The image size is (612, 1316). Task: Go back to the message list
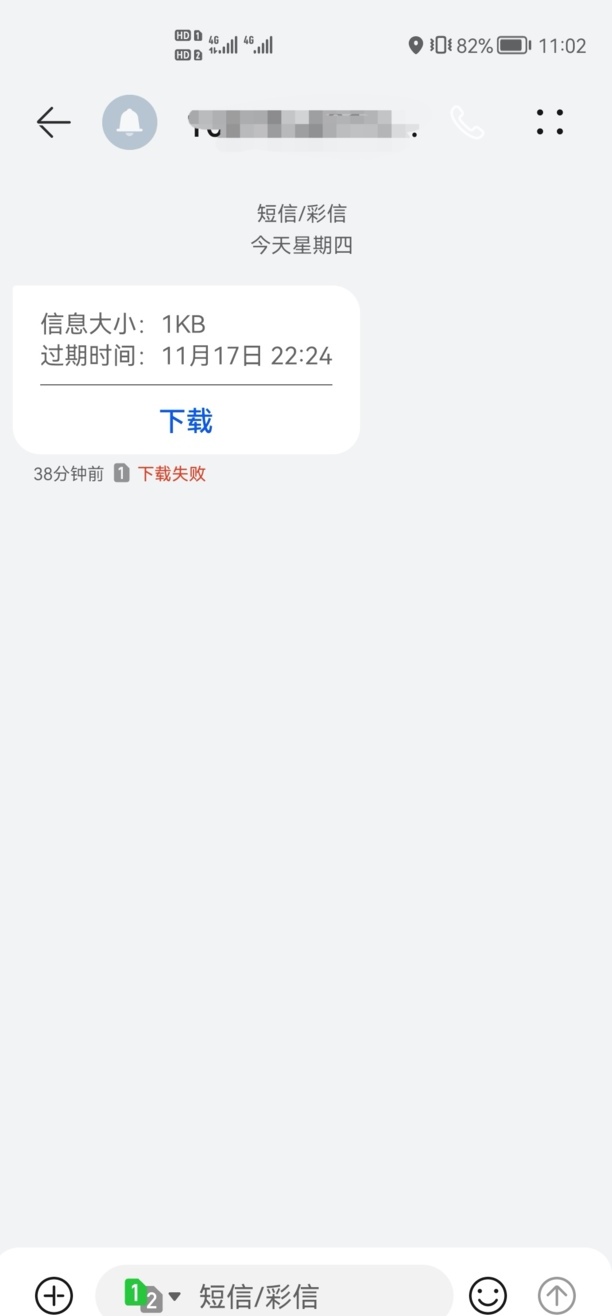click(x=53, y=122)
